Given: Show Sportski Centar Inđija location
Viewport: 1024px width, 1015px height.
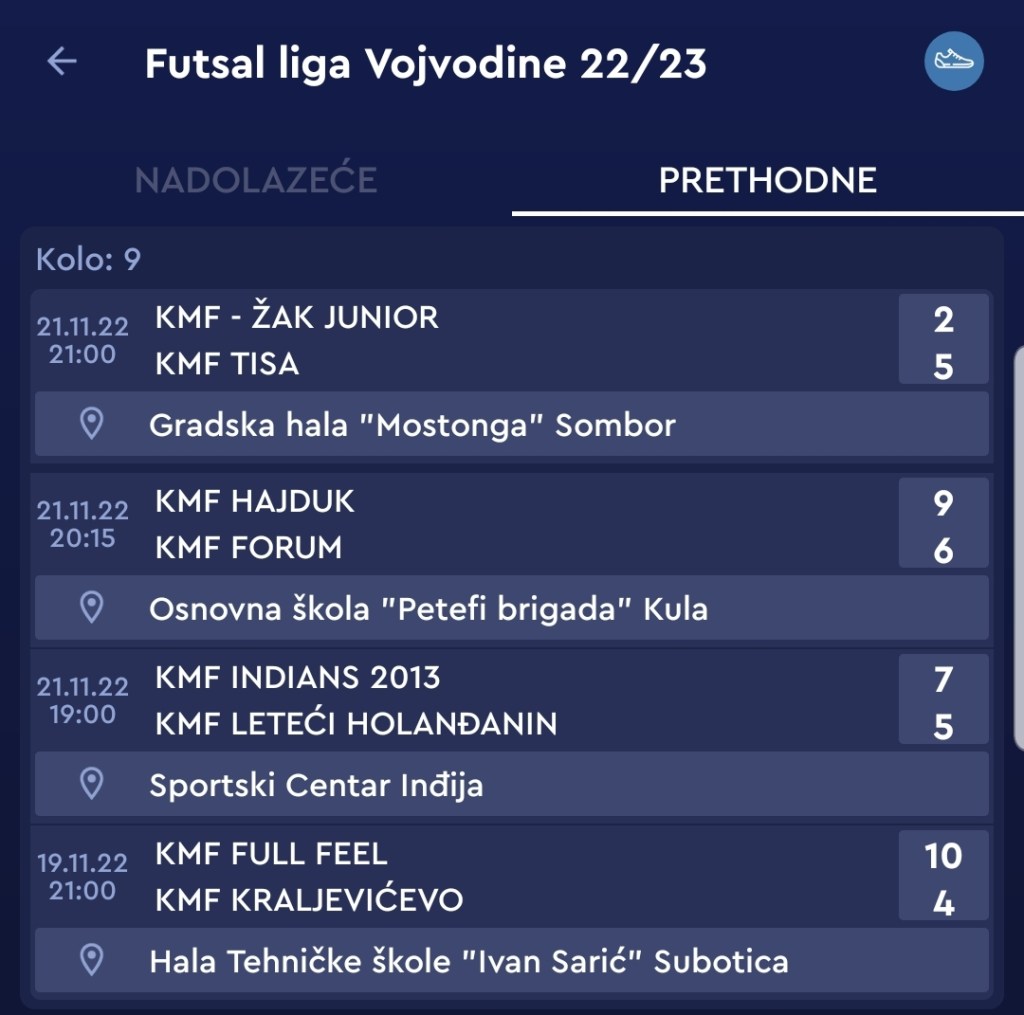Looking at the screenshot, I should click(510, 785).
